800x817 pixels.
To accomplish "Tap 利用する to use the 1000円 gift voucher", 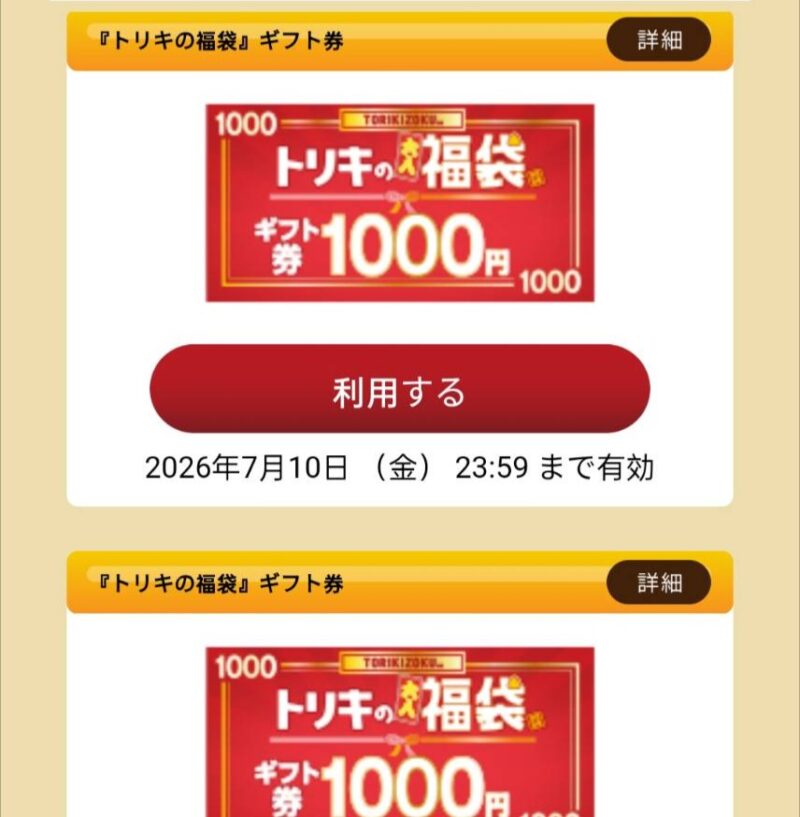I will (399, 391).
